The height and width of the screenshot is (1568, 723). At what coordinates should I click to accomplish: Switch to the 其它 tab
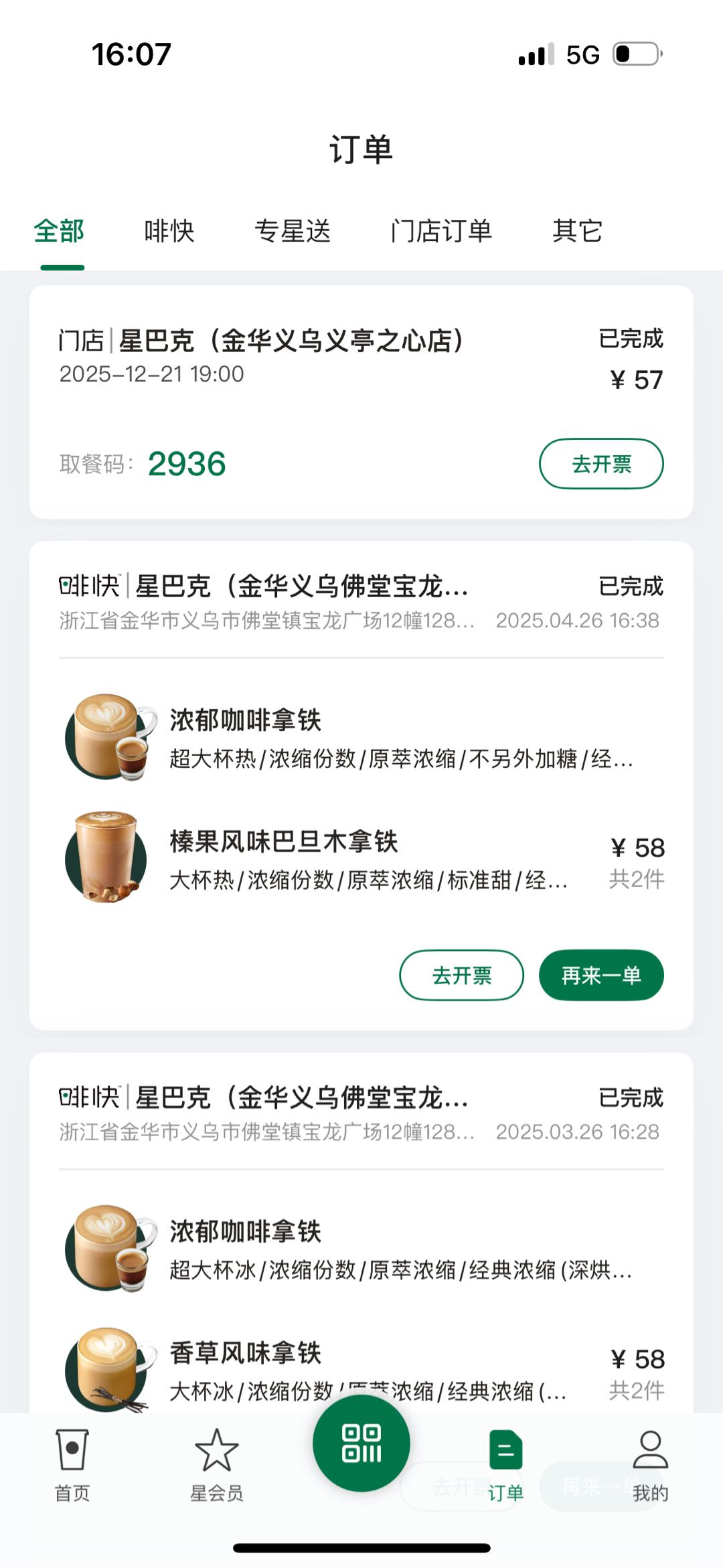pos(577,232)
